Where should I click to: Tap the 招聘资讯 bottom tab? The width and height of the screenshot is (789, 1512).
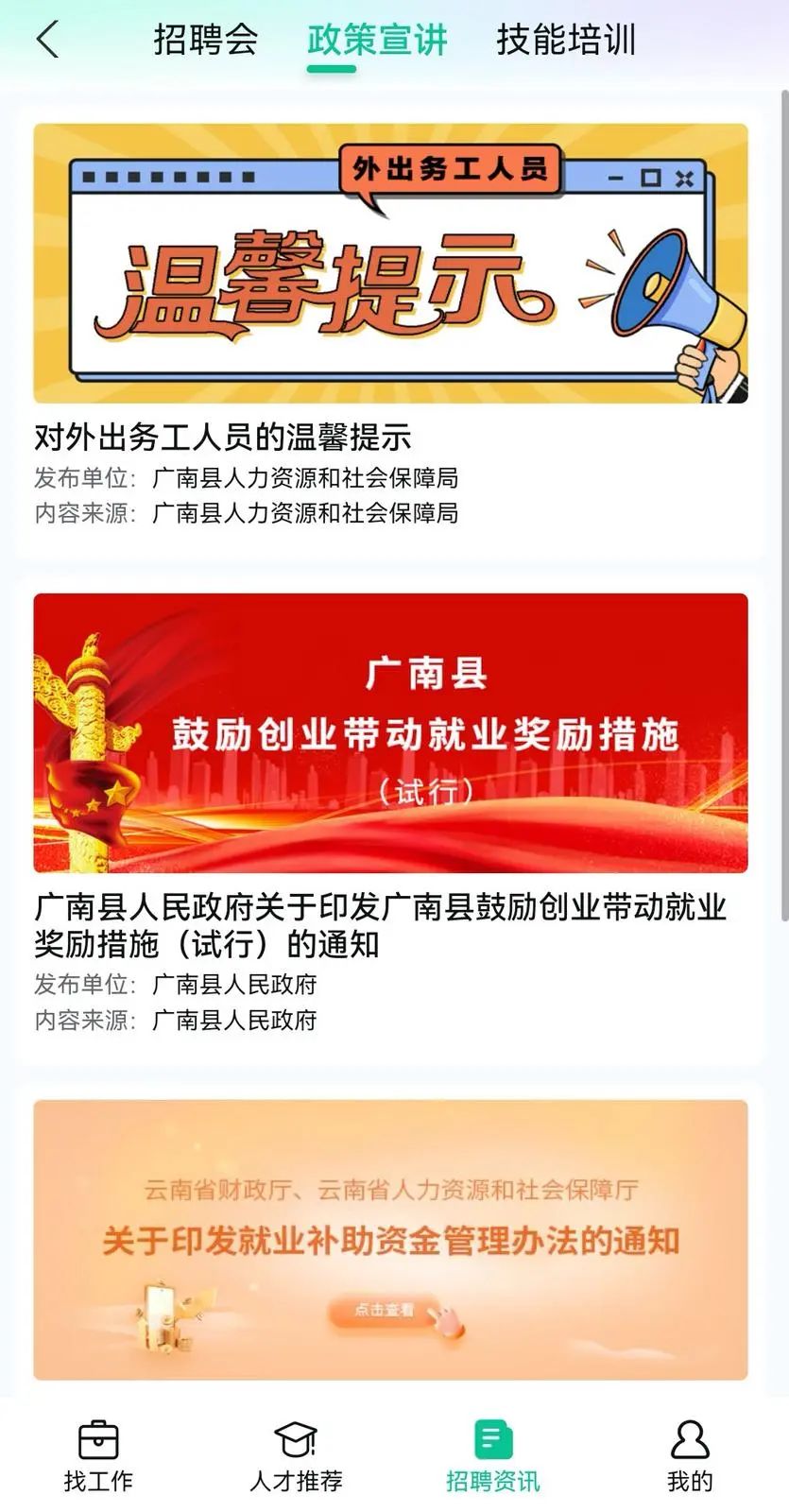pyautogui.click(x=493, y=1456)
